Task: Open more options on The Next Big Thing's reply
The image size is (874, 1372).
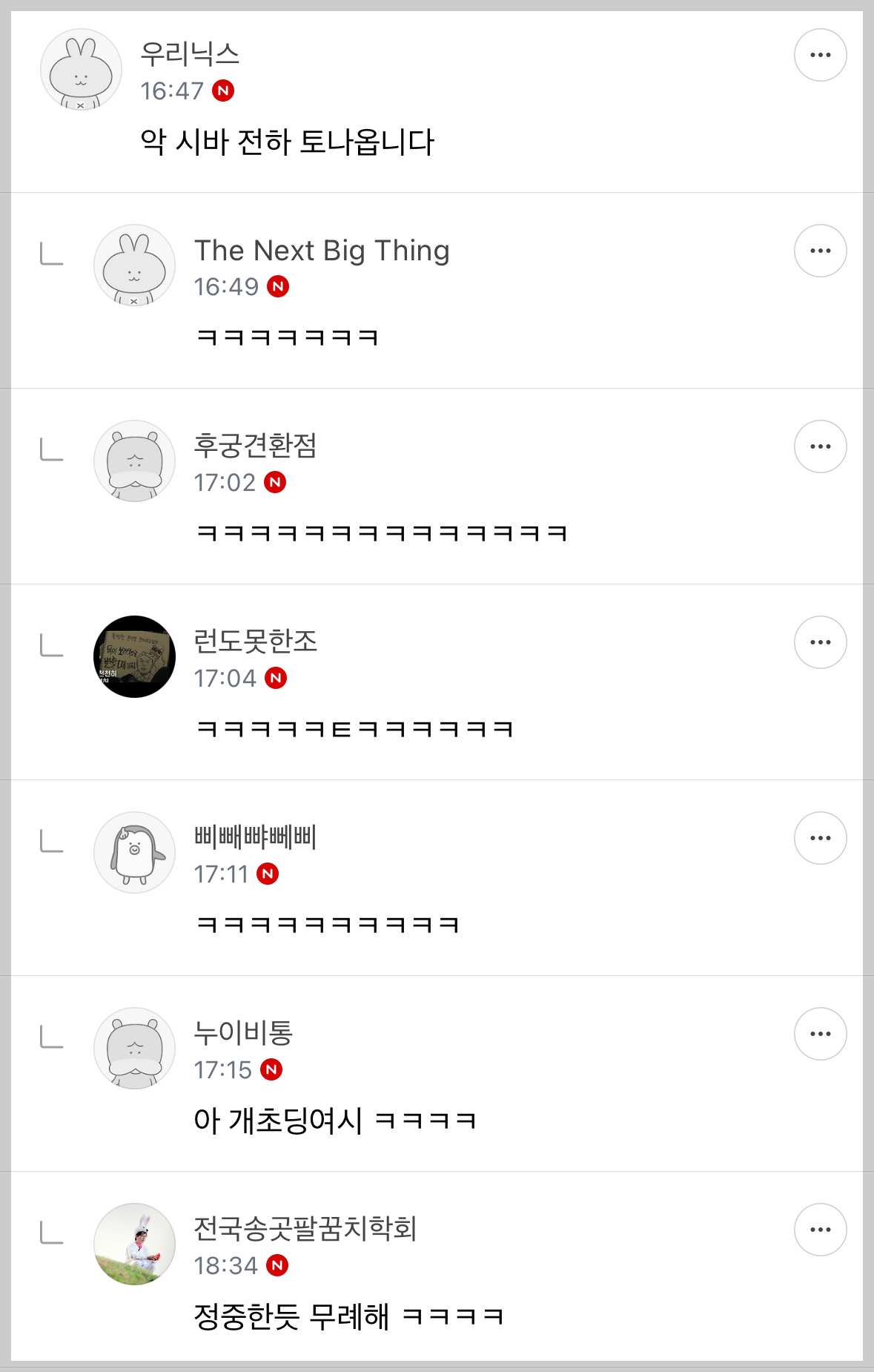Action: click(x=820, y=251)
